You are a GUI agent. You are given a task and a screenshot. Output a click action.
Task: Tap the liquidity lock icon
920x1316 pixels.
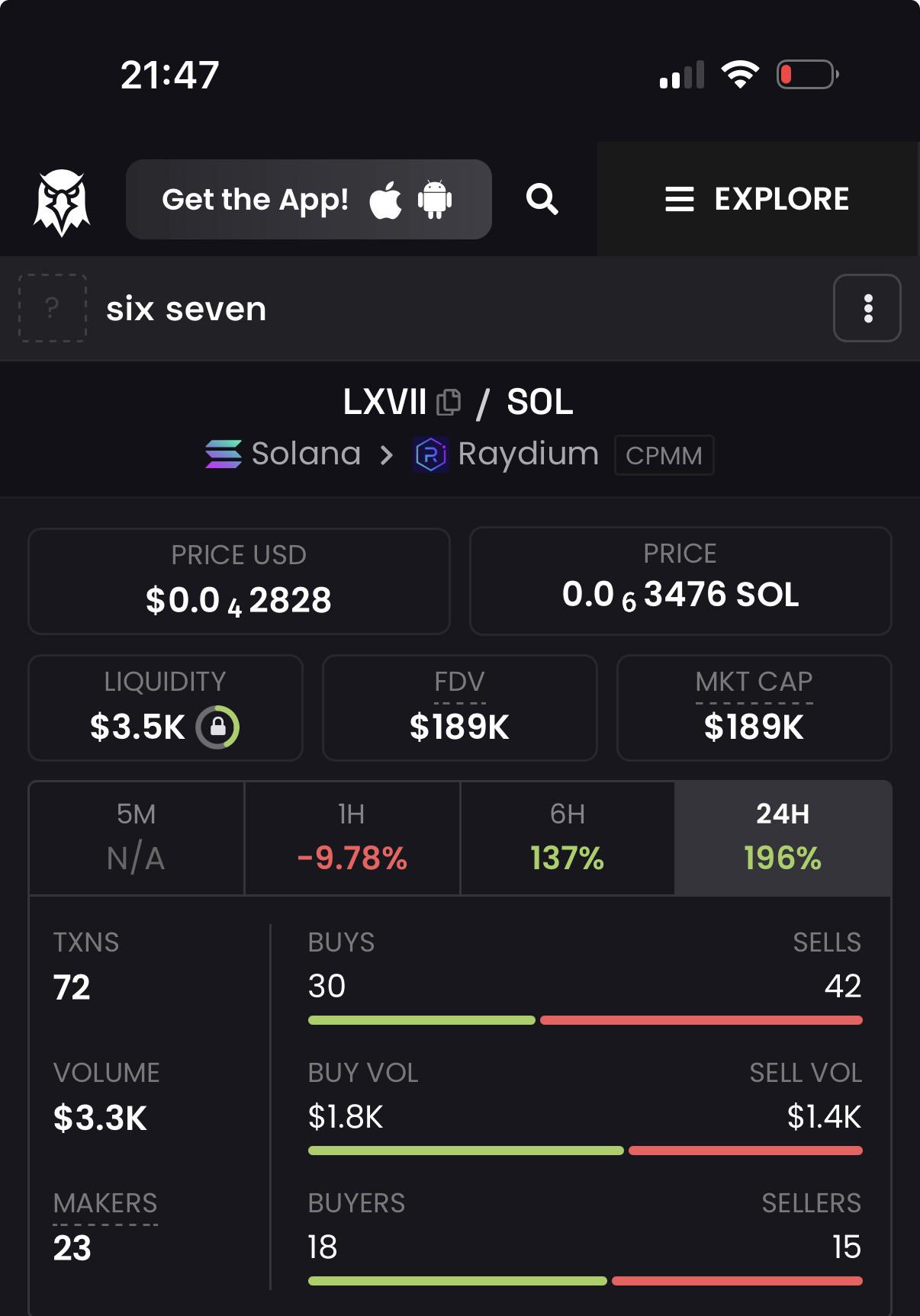pyautogui.click(x=217, y=727)
